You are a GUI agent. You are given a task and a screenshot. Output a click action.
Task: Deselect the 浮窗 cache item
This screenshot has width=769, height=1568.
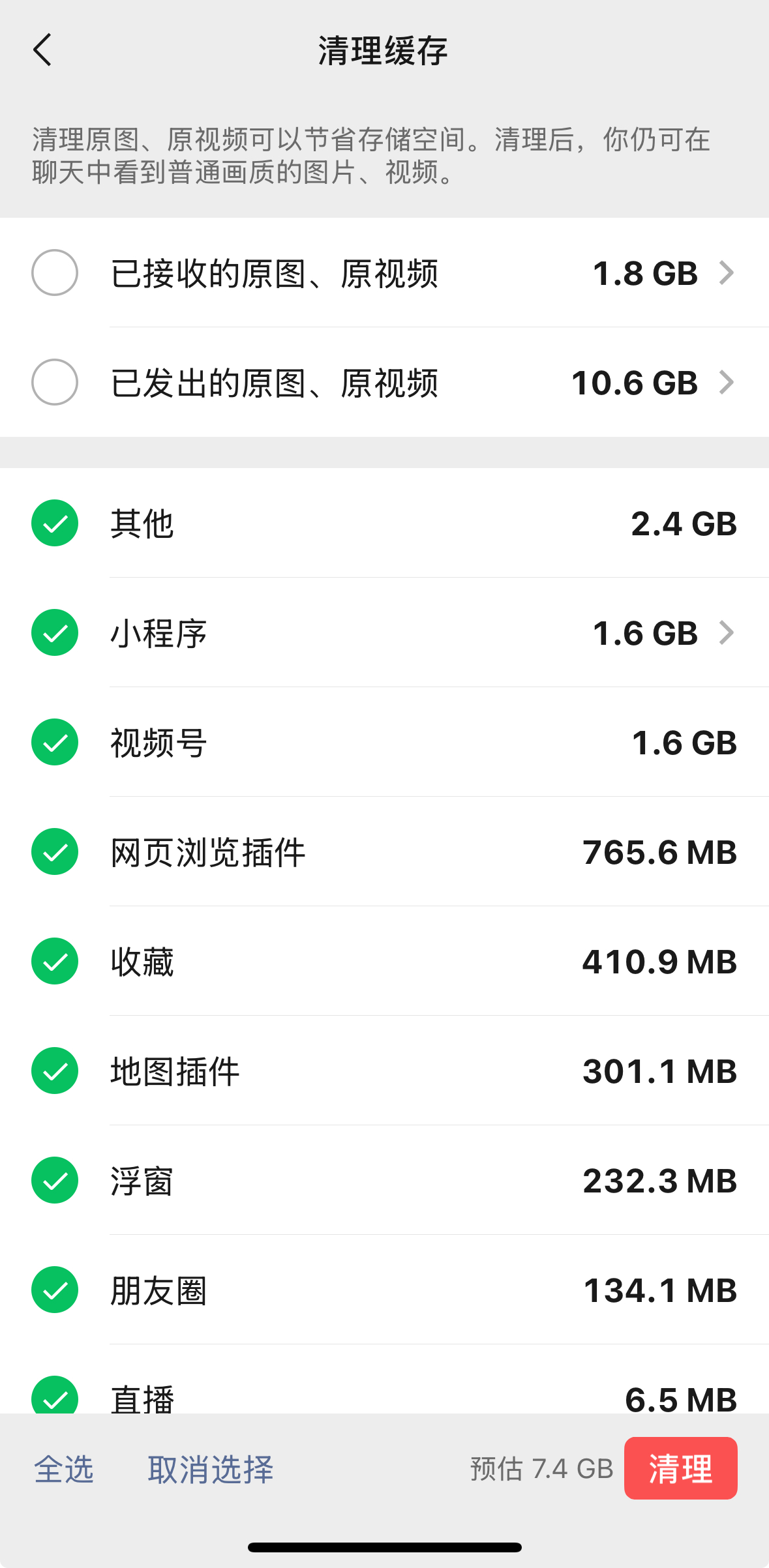tap(55, 1180)
